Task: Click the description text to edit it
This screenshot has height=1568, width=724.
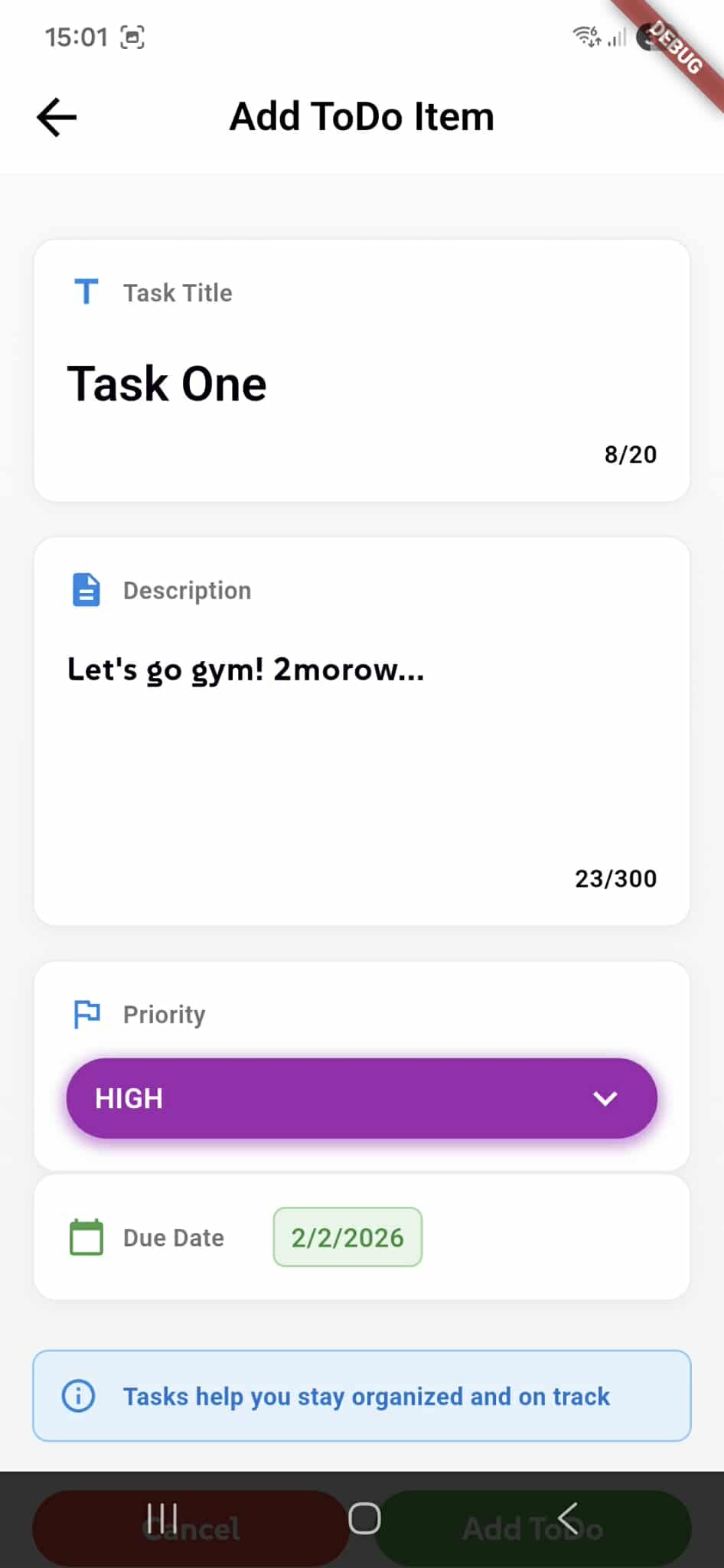Action: [245, 669]
